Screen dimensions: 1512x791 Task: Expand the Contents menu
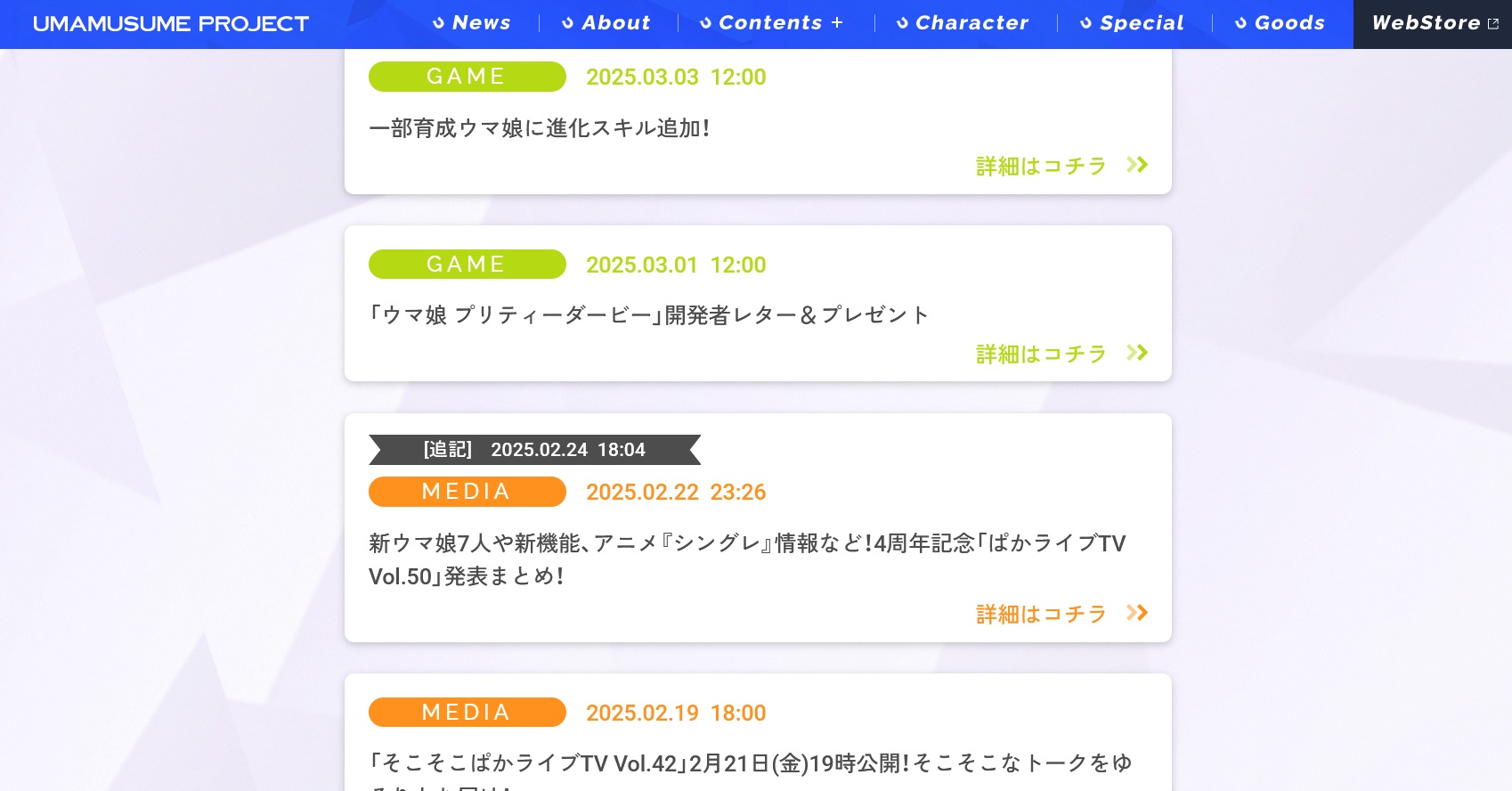[x=772, y=23]
